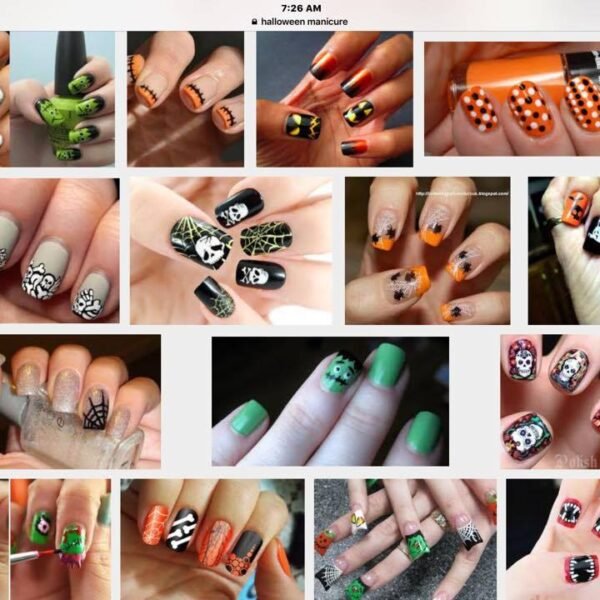Screen dimensions: 600x600
Task: Tap the halloween manicure address bar
Action: pyautogui.click(x=300, y=21)
